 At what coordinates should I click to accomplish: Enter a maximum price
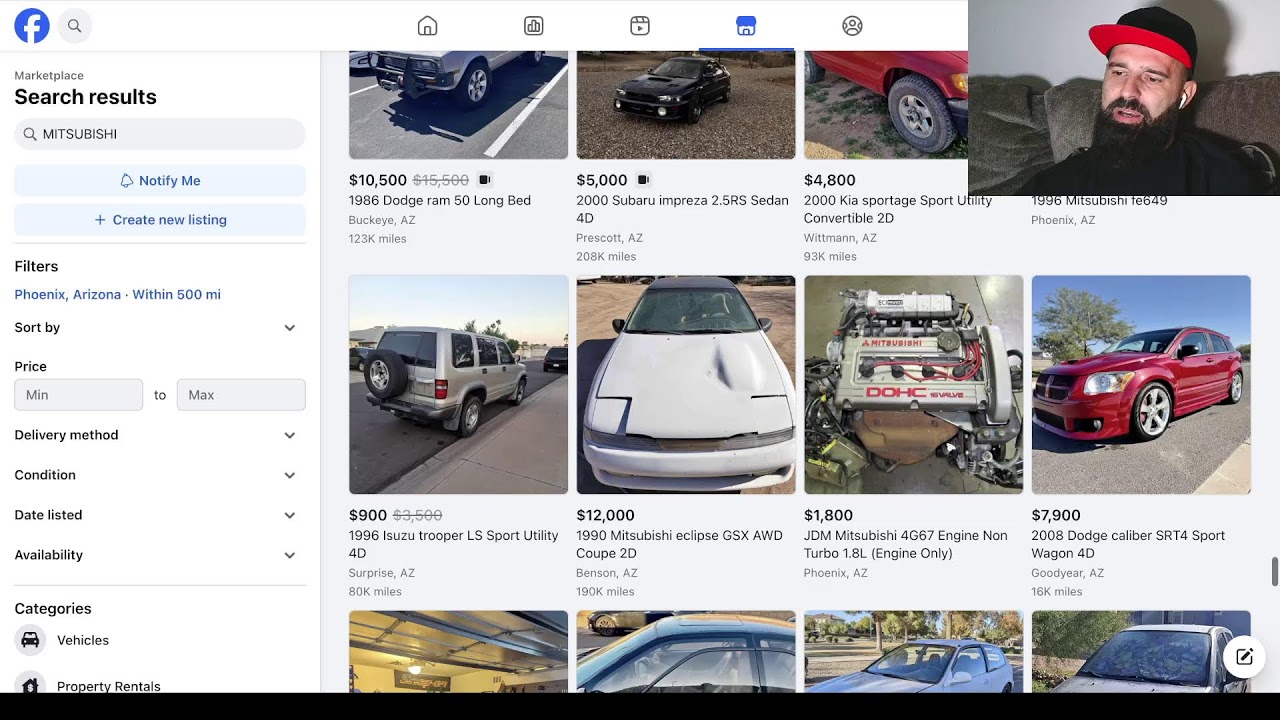241,395
